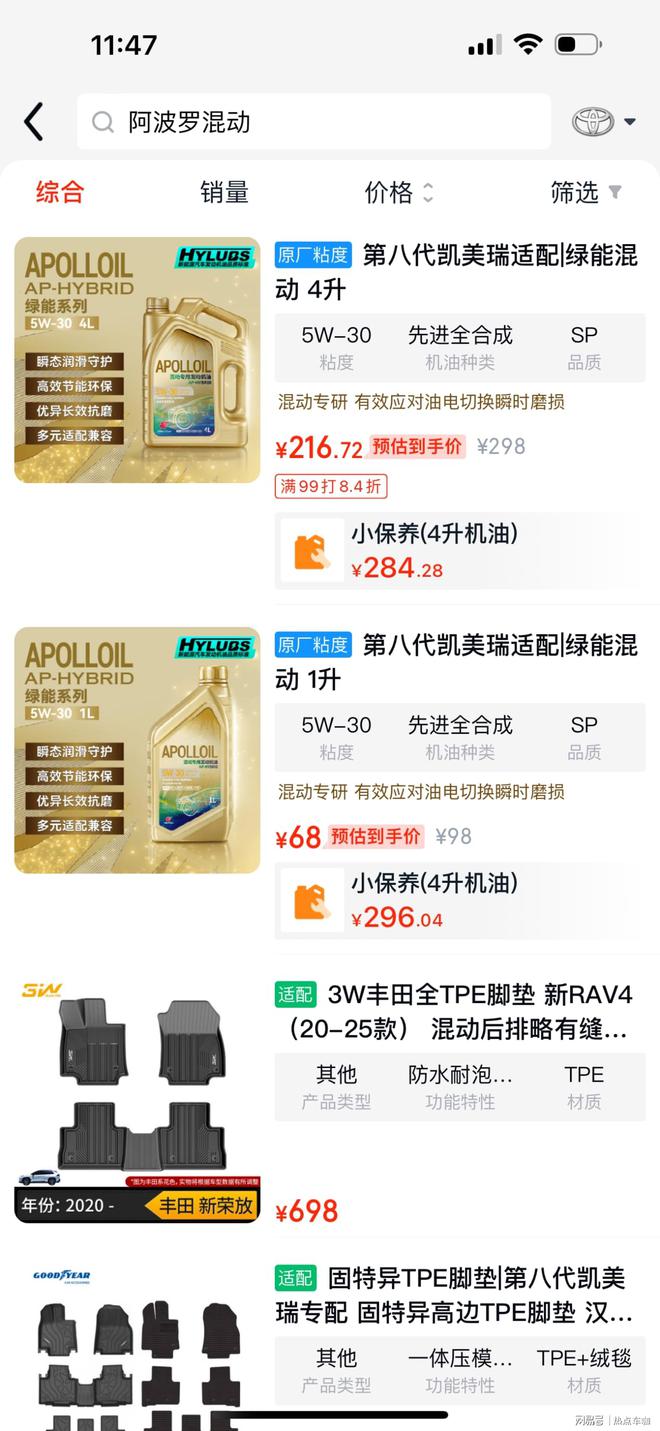Open the 绿能混动 4升 oil product
Viewport: 660px width, 1431px height.
tap(456, 272)
